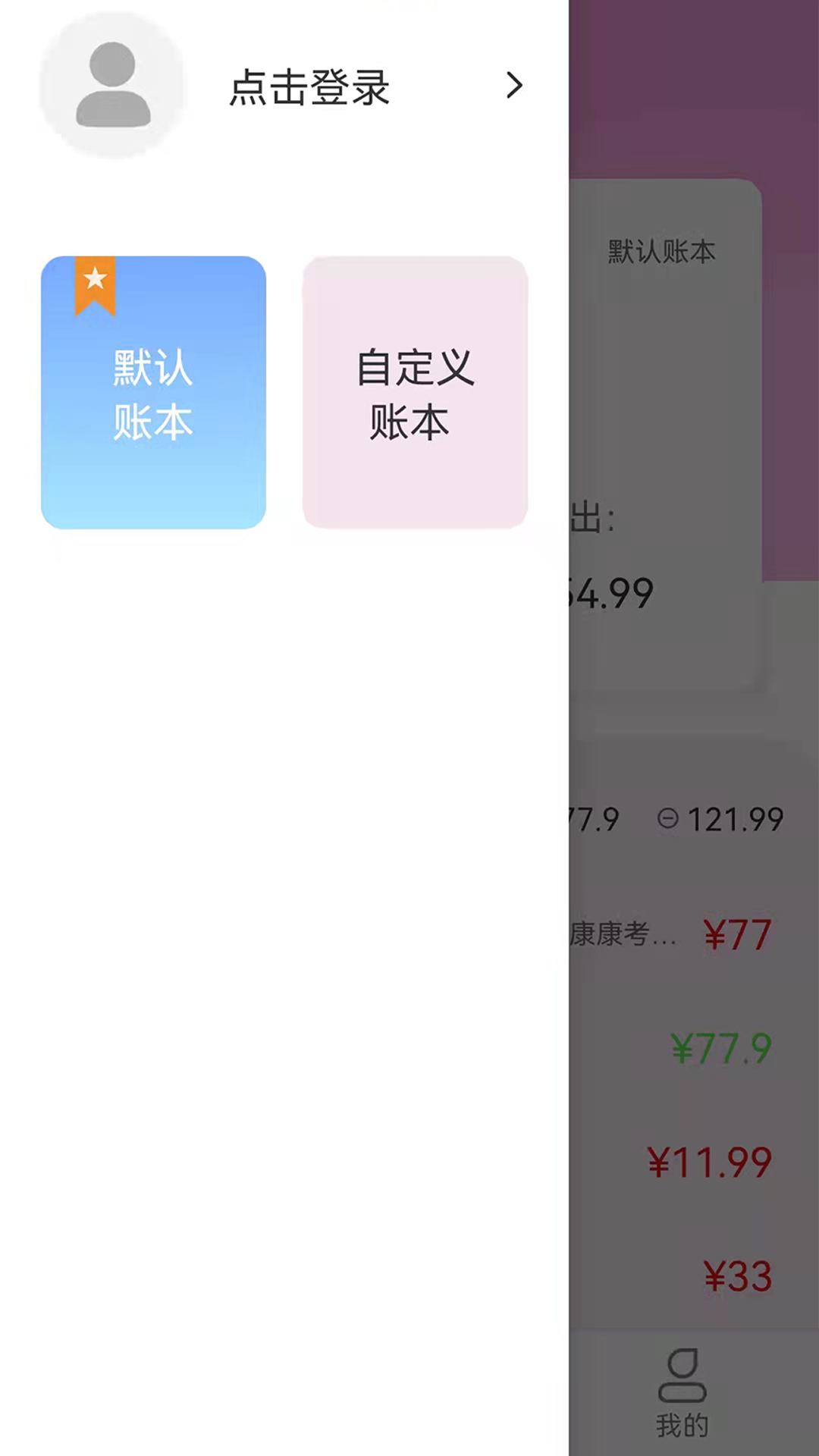Switch to the custom ledger account book
The width and height of the screenshot is (819, 1456).
click(x=414, y=392)
